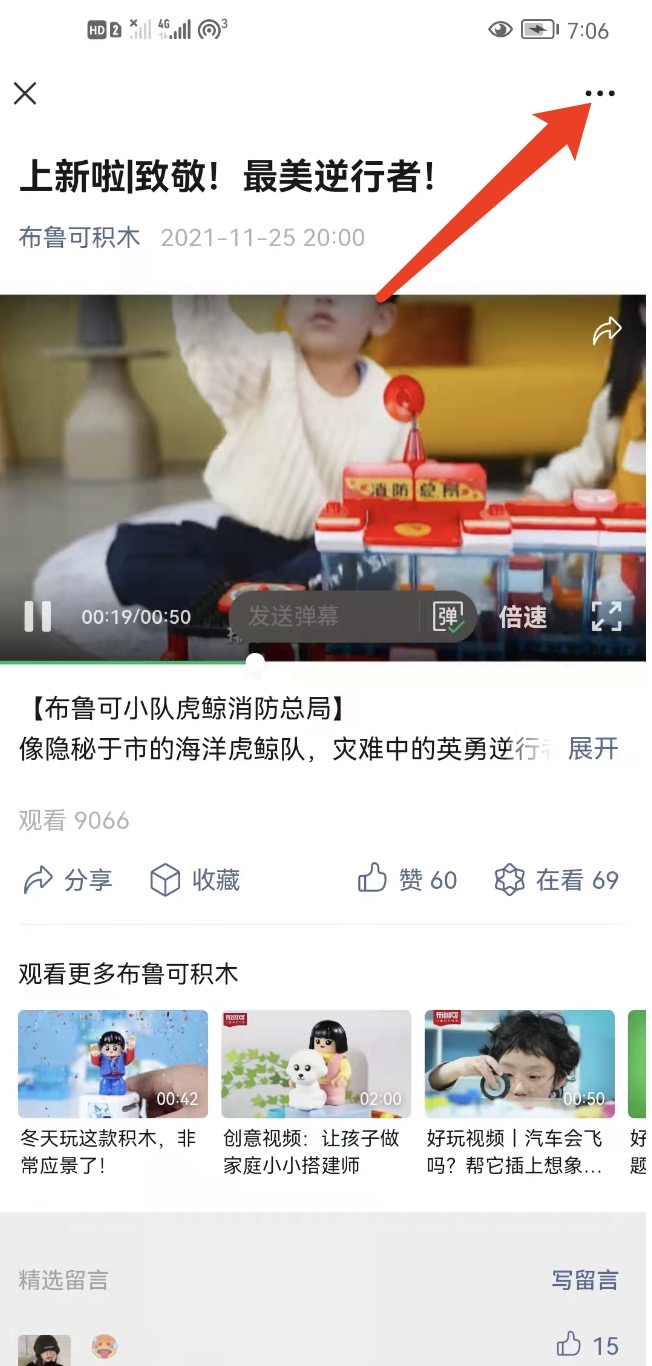The width and height of the screenshot is (652, 1366).
Task: Enter fullscreen video mode
Action: tap(606, 616)
